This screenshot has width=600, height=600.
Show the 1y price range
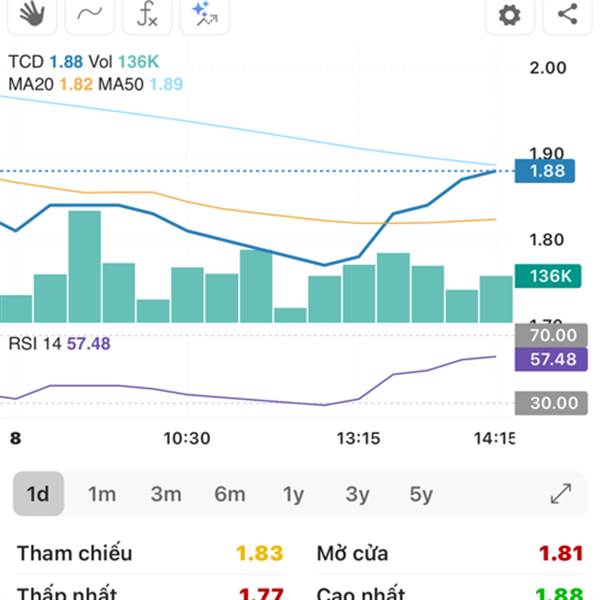click(293, 494)
